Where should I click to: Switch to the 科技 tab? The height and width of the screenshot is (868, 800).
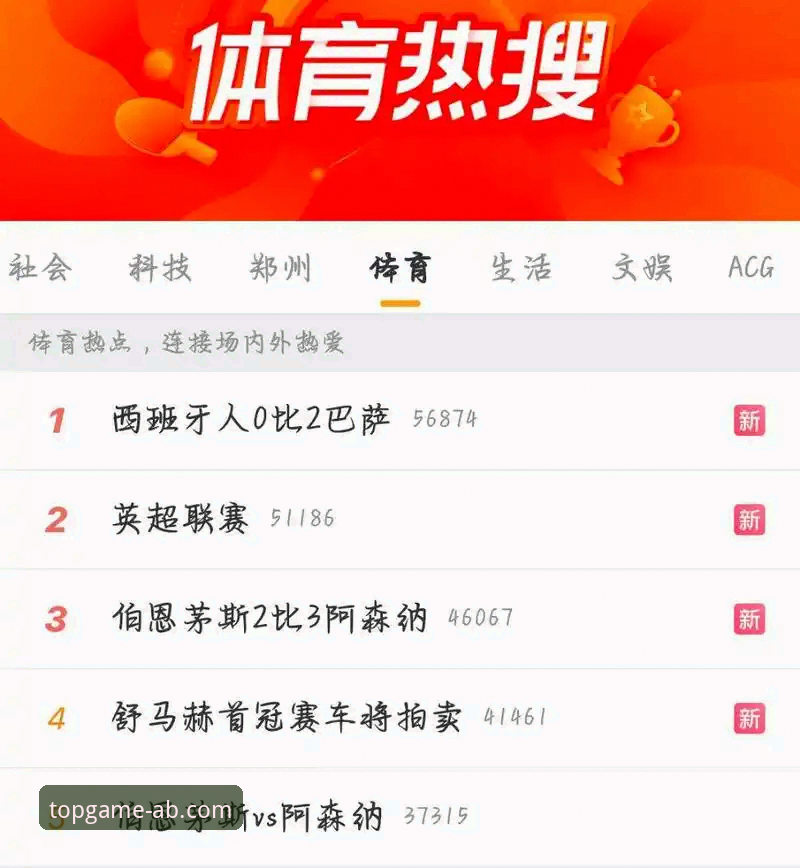coord(160,268)
